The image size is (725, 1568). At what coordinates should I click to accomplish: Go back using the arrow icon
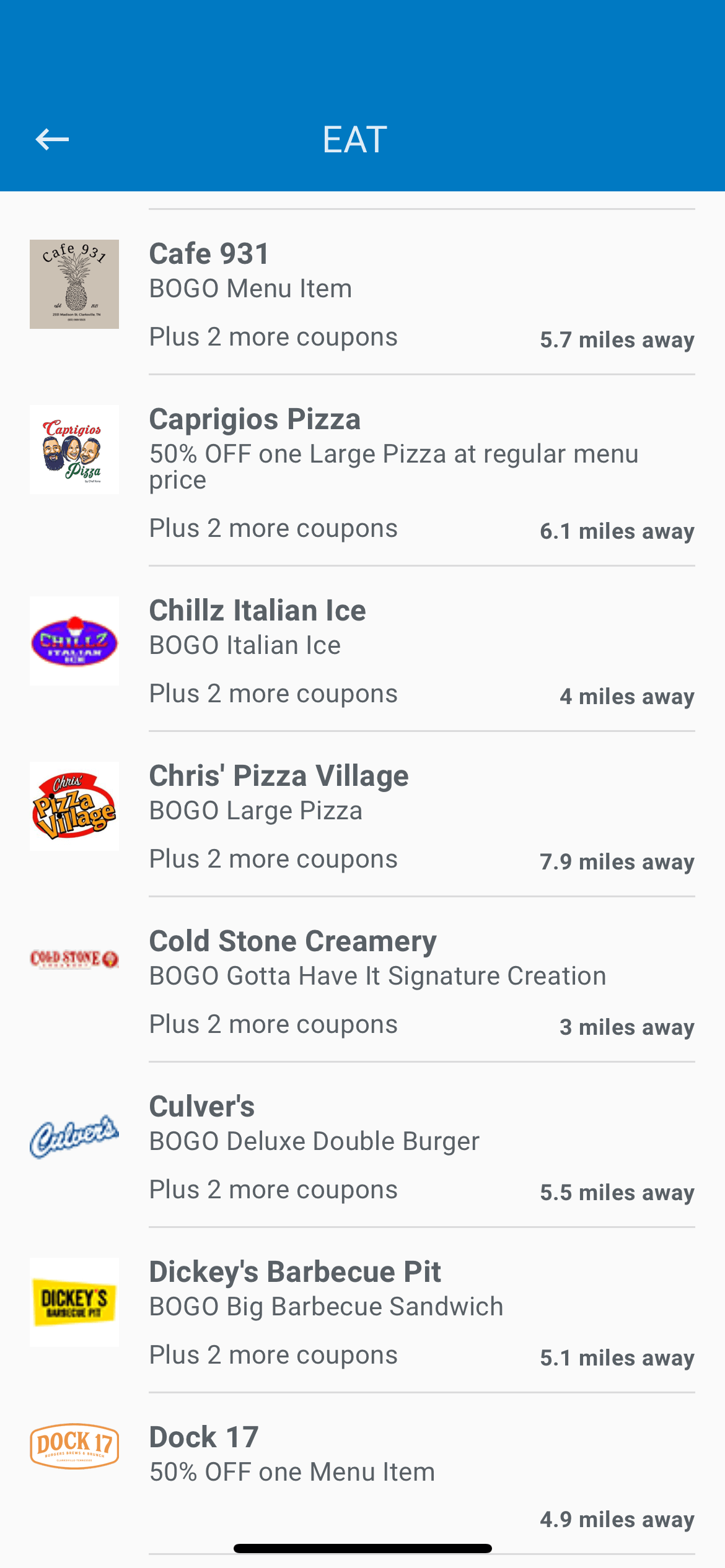pyautogui.click(x=52, y=139)
